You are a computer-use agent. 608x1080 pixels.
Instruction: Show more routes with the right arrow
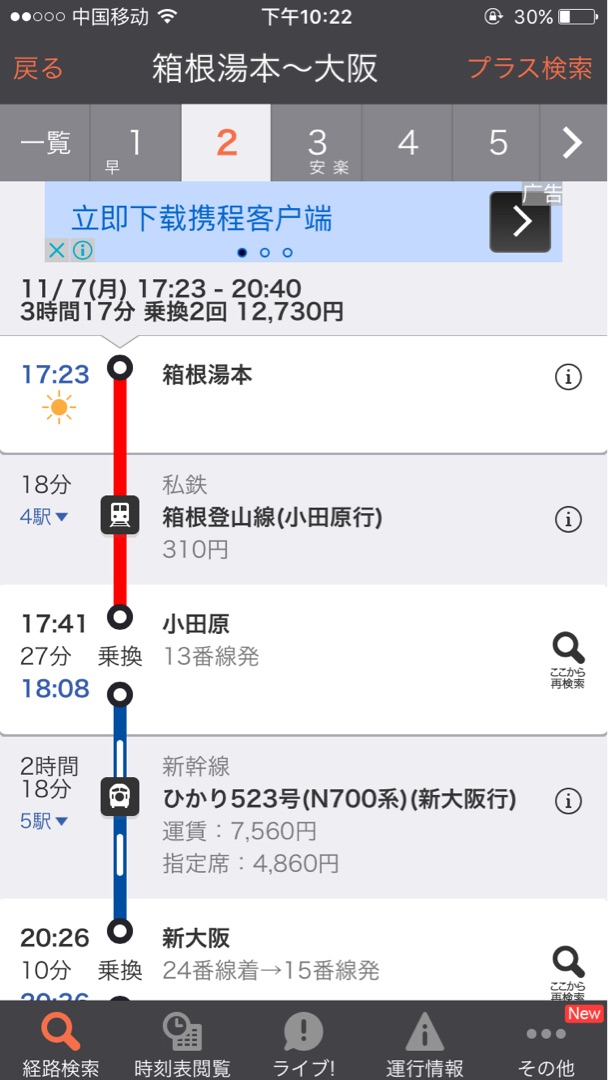(x=574, y=143)
